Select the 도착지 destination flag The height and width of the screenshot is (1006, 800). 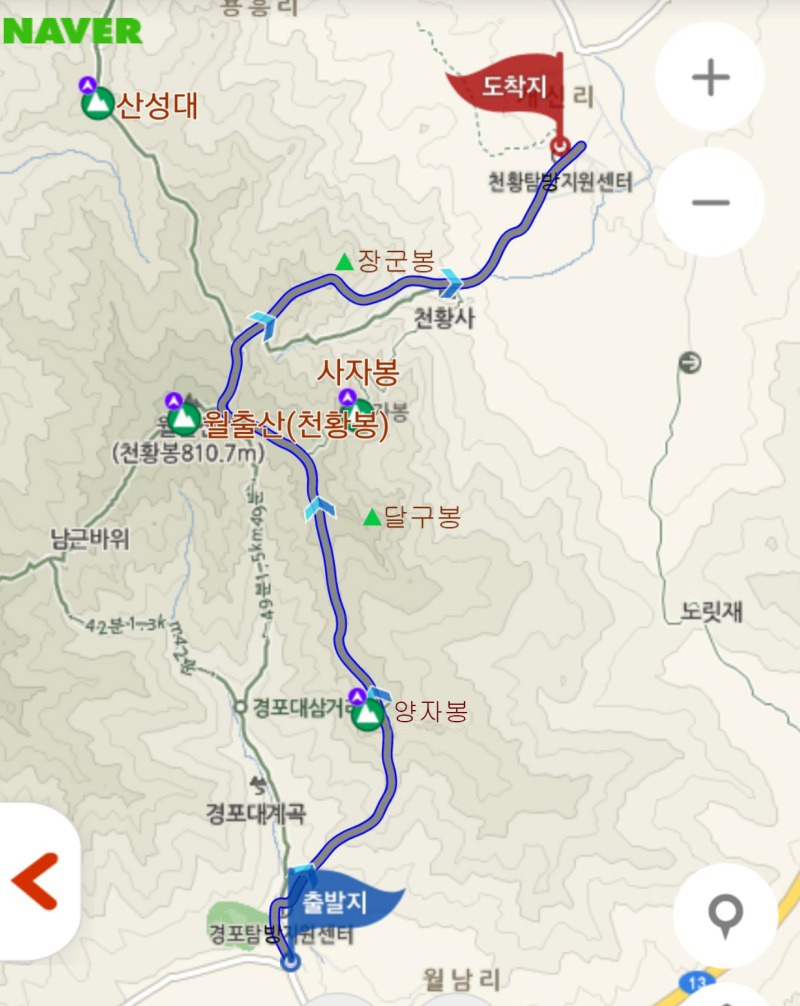point(510,88)
